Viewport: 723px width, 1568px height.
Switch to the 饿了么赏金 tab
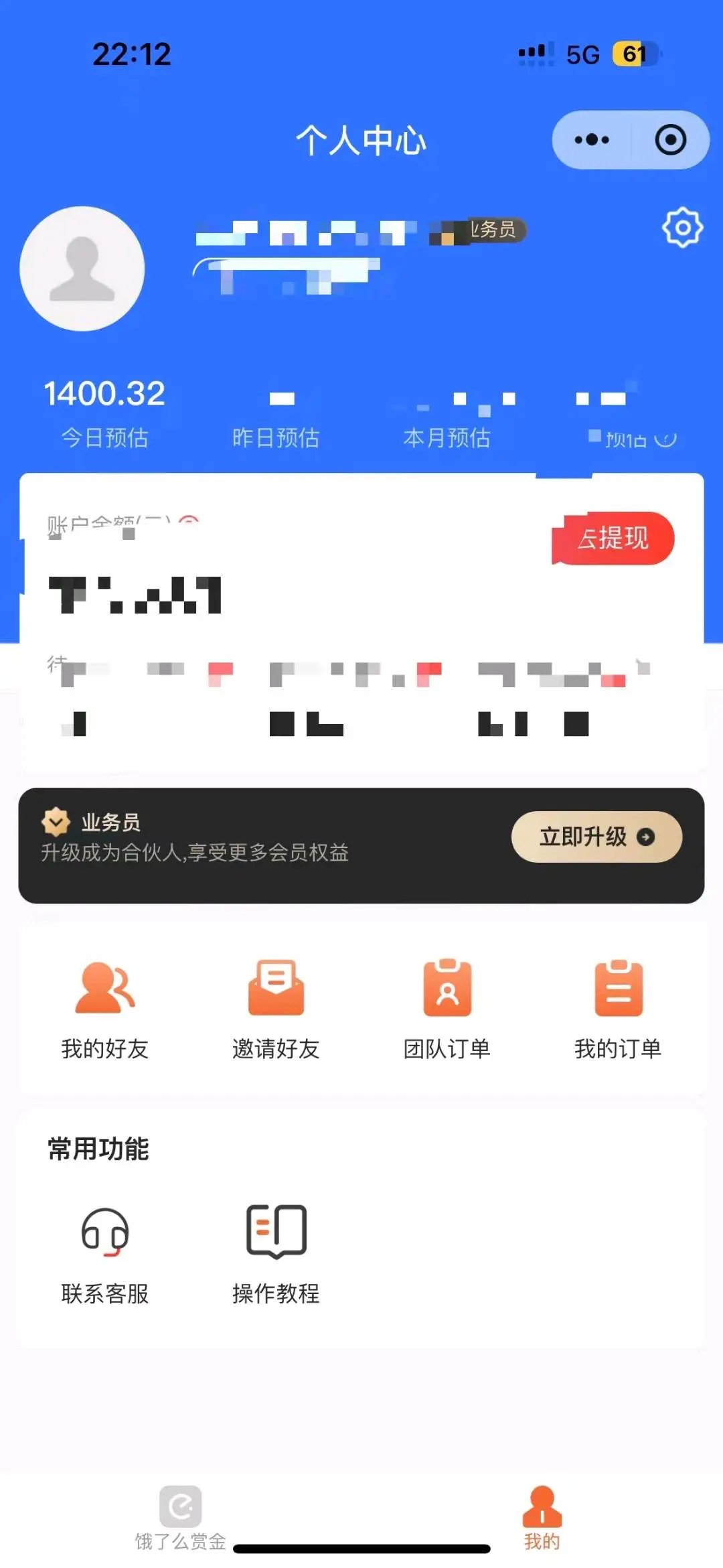click(x=181, y=1518)
